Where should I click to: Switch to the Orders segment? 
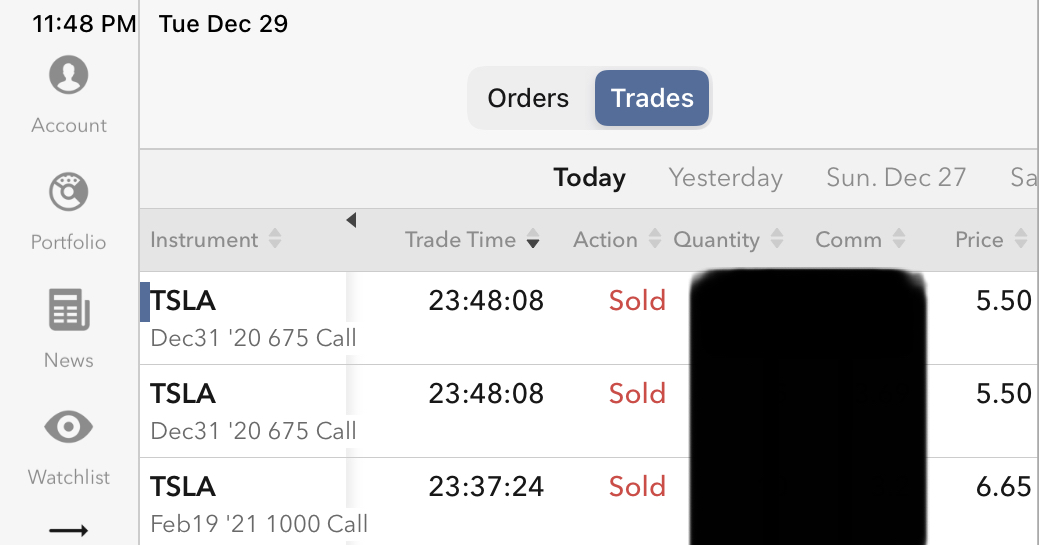(528, 98)
